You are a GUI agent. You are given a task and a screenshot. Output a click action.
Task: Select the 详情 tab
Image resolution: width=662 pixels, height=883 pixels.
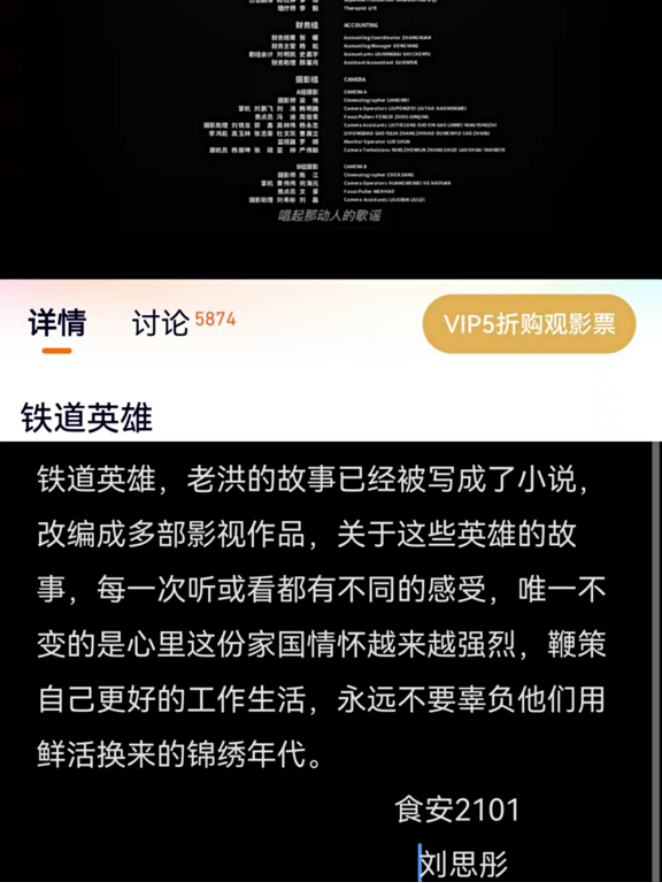(57, 323)
